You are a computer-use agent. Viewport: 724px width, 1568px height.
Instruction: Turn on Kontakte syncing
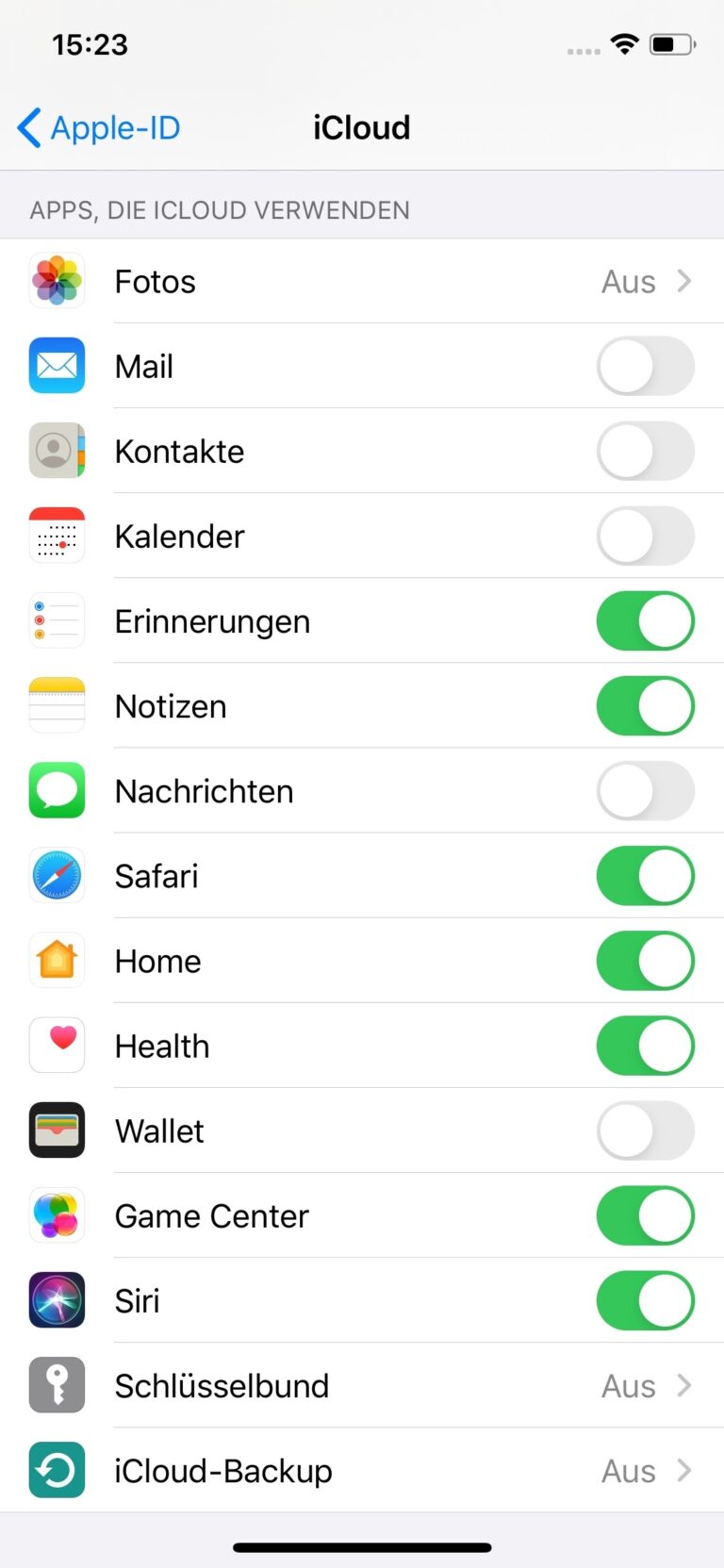[x=645, y=451]
